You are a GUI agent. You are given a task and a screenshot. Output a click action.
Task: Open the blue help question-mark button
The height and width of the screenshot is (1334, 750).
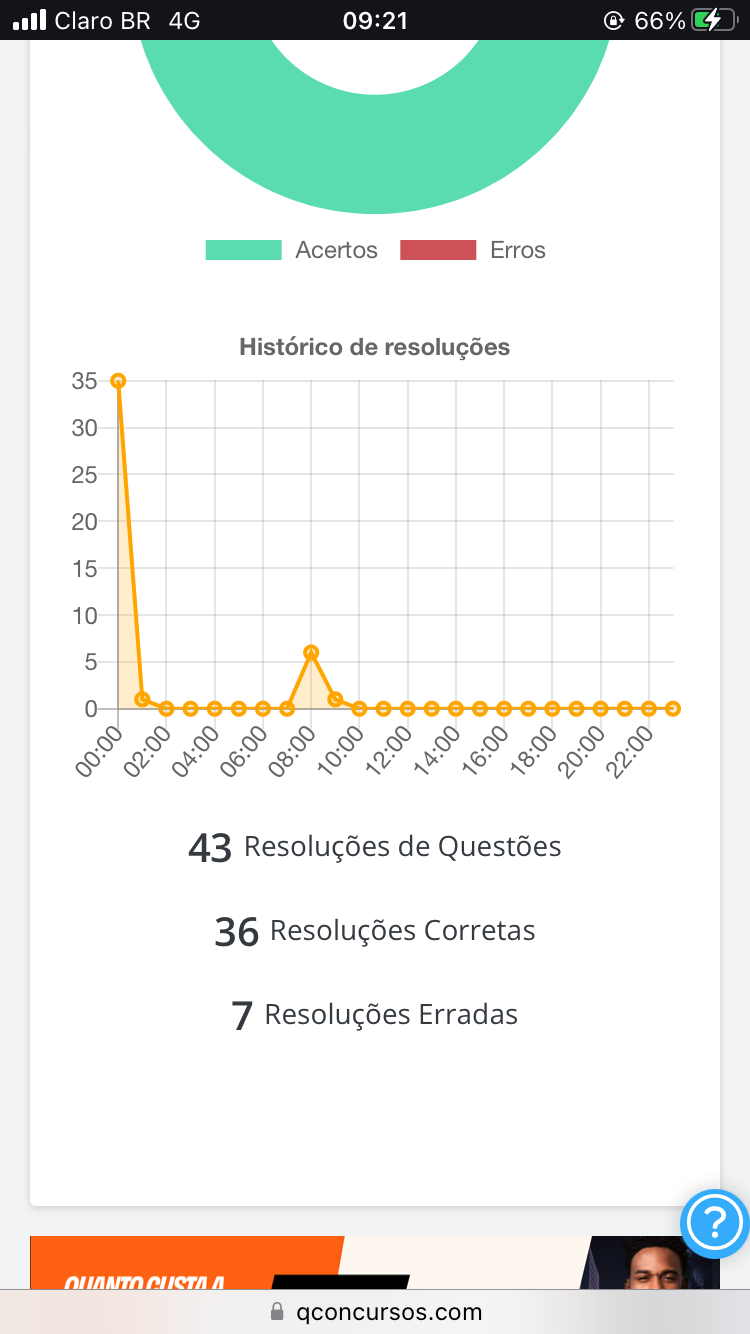(x=714, y=1222)
